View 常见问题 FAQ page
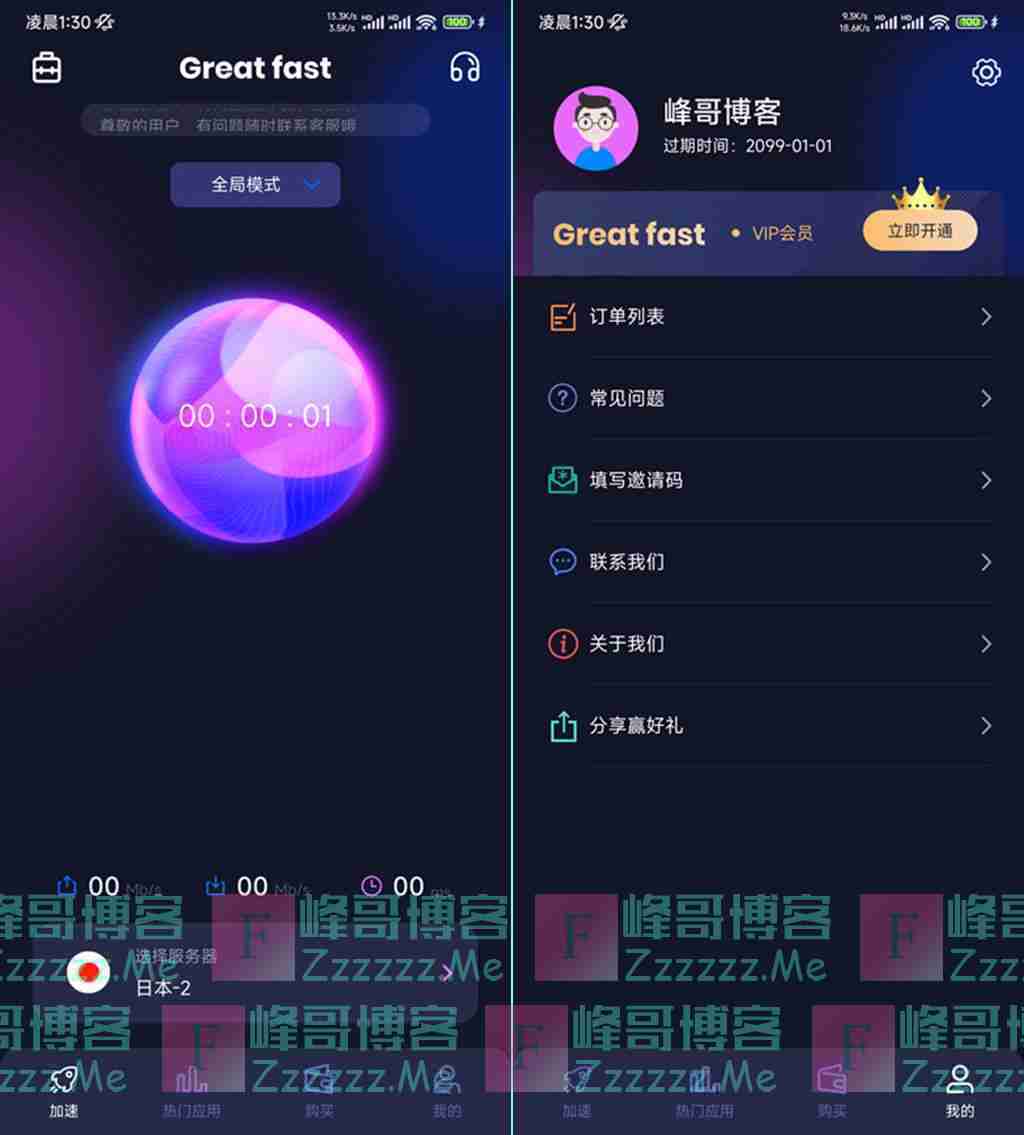The width and height of the screenshot is (1024, 1135). coord(768,399)
